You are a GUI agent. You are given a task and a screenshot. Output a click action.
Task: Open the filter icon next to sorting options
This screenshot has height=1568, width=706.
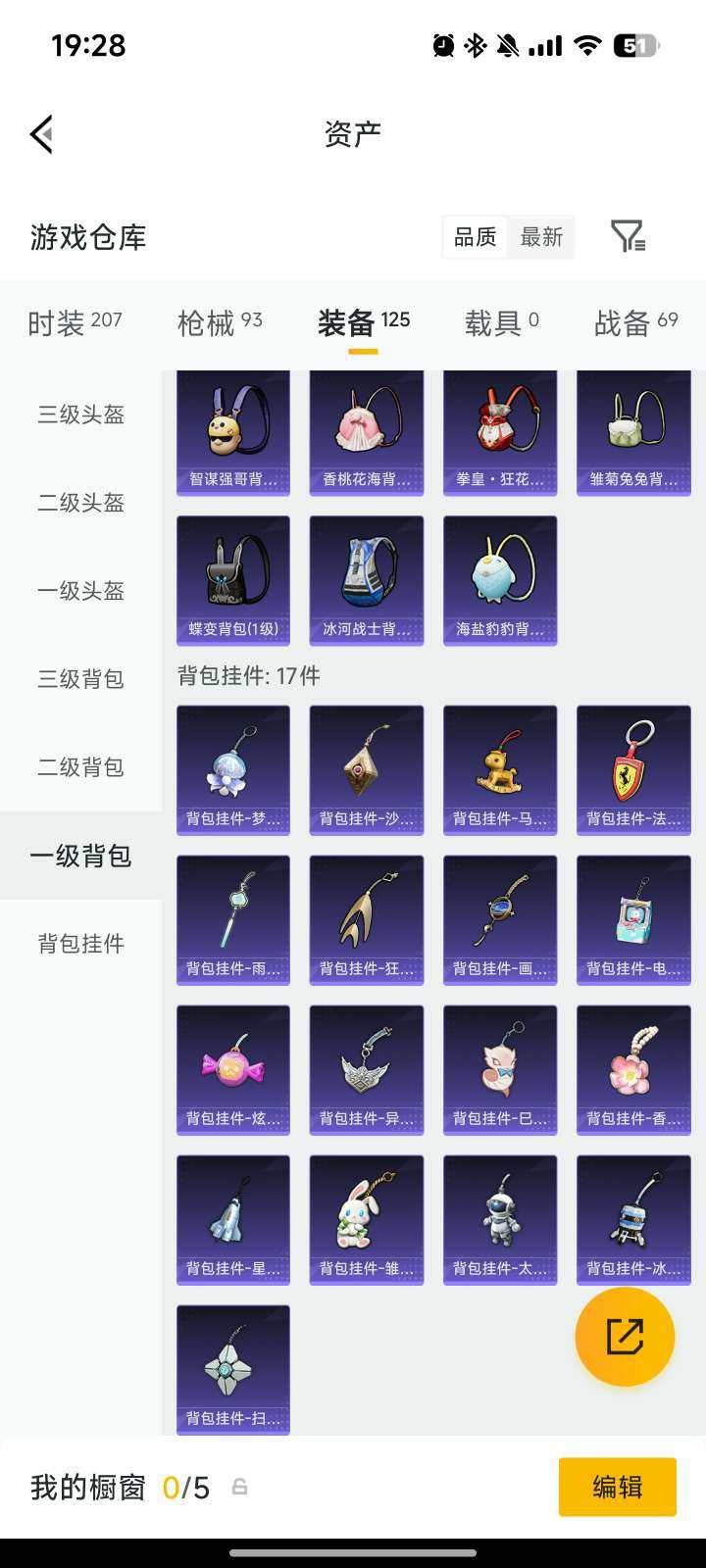[629, 236]
